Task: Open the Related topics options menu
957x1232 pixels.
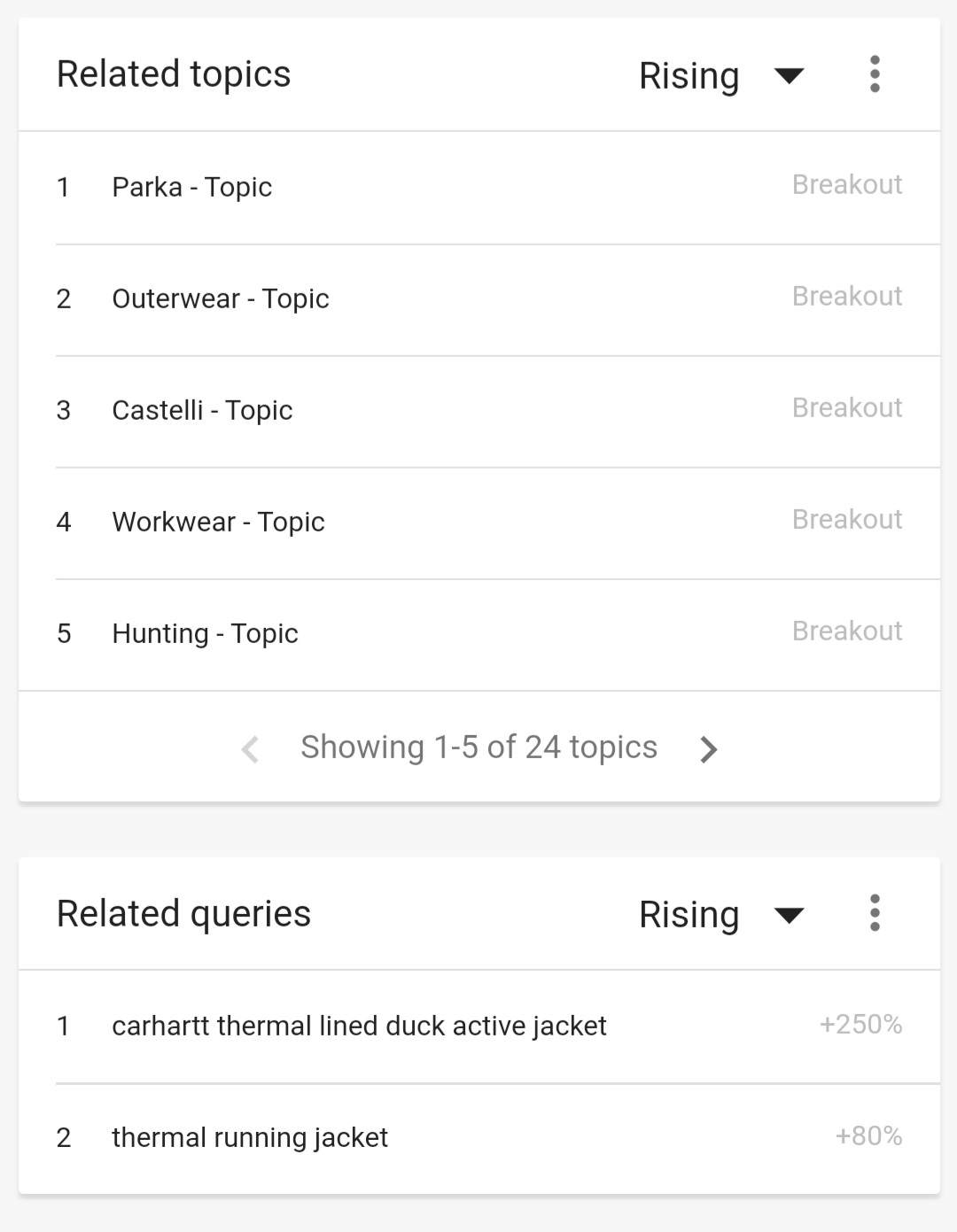Action: (x=875, y=74)
